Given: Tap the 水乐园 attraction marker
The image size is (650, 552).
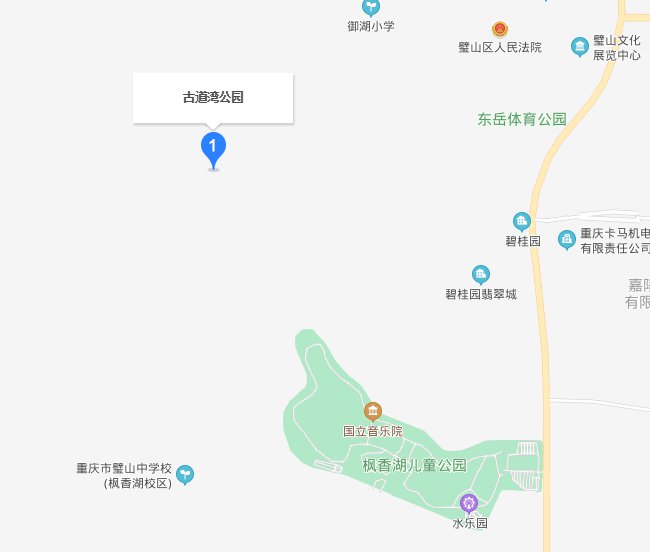Looking at the screenshot, I should coord(468,503).
